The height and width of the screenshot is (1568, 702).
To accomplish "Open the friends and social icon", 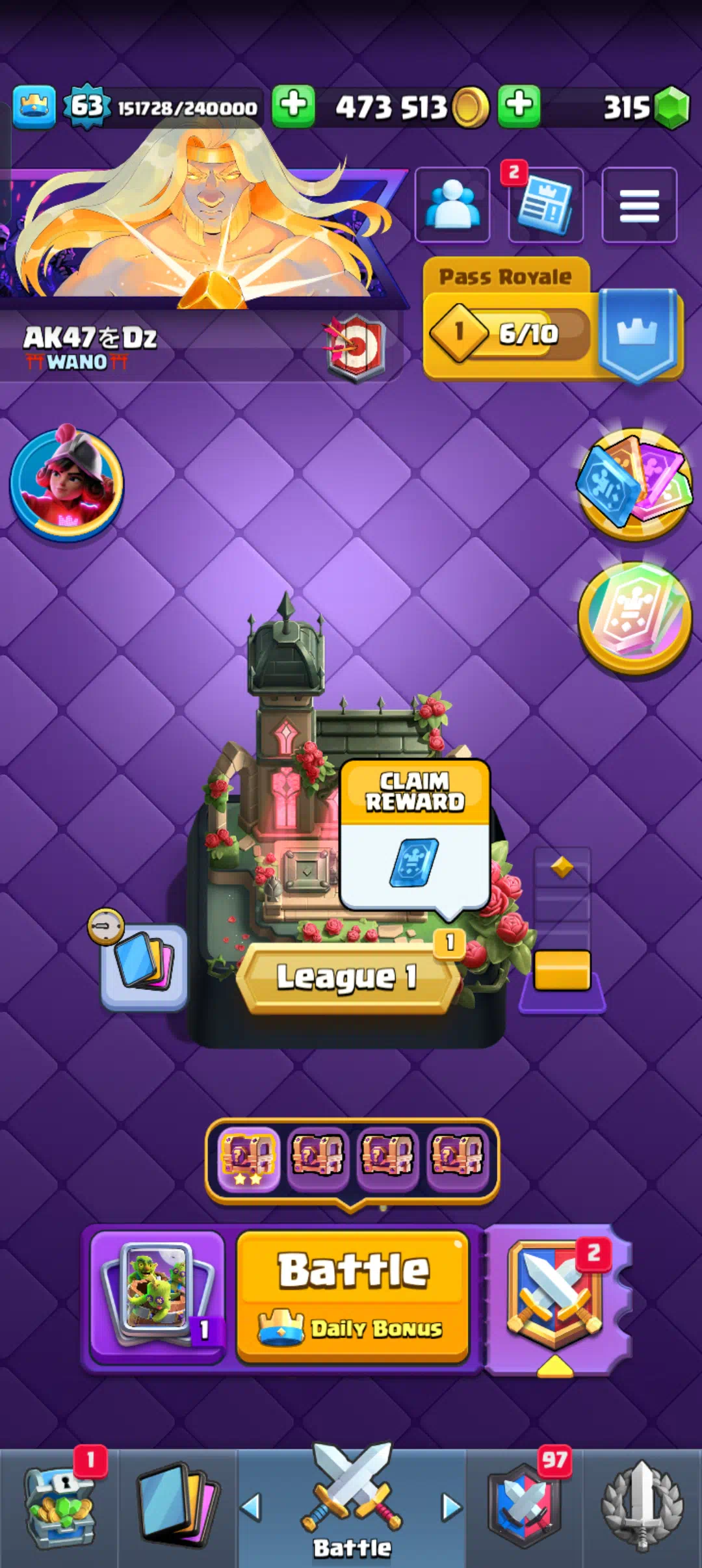I will (452, 205).
